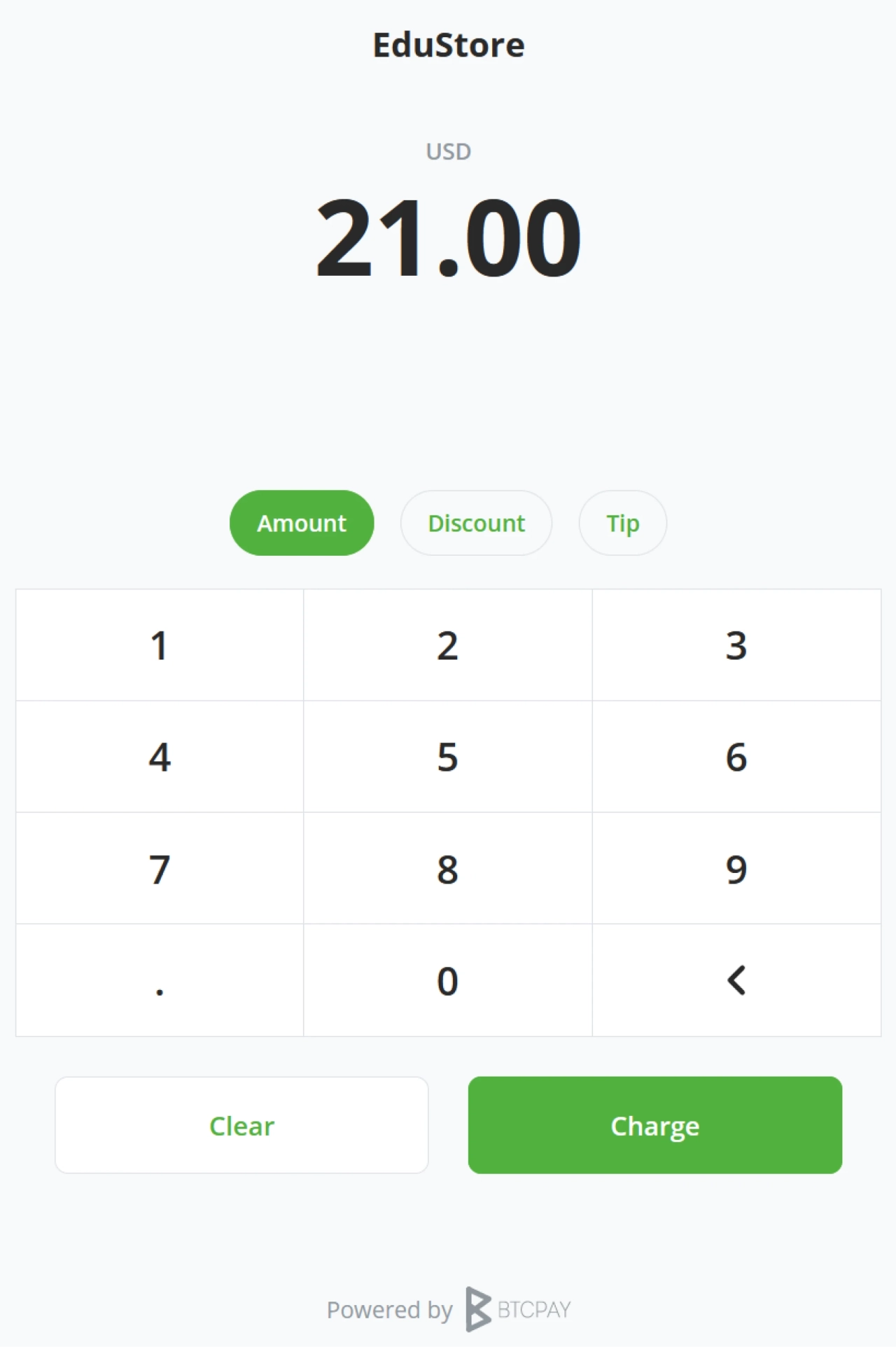Charge the 21.00 USD amount
Image resolution: width=896 pixels, height=1347 pixels.
pyautogui.click(x=654, y=1125)
